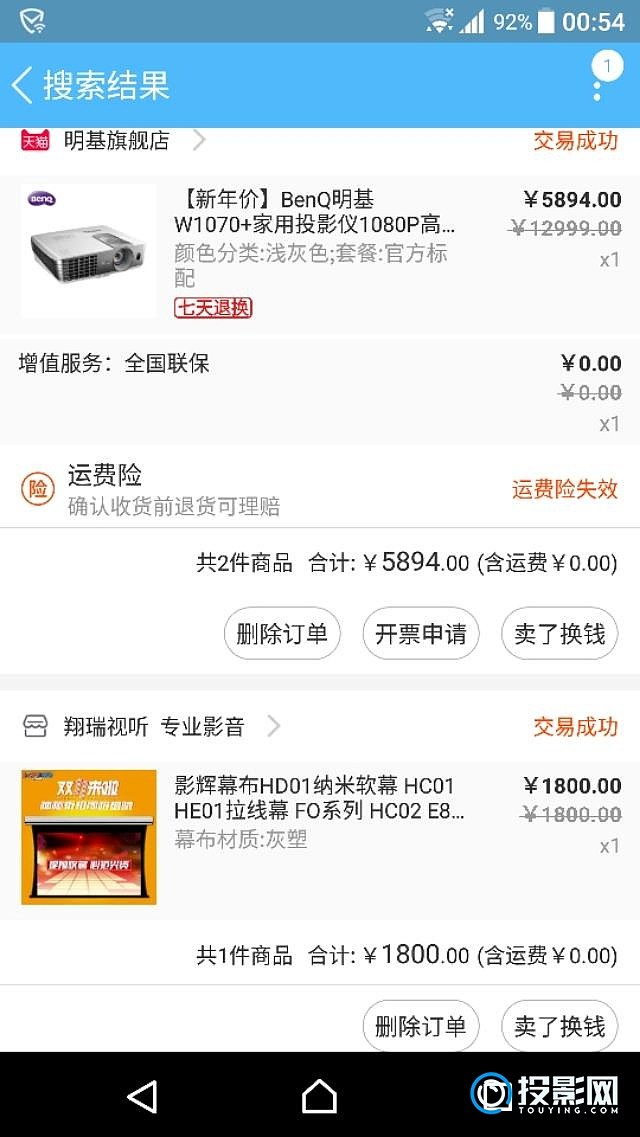The width and height of the screenshot is (640, 1137).
Task: Open the overflow menu with badge
Action: (598, 84)
